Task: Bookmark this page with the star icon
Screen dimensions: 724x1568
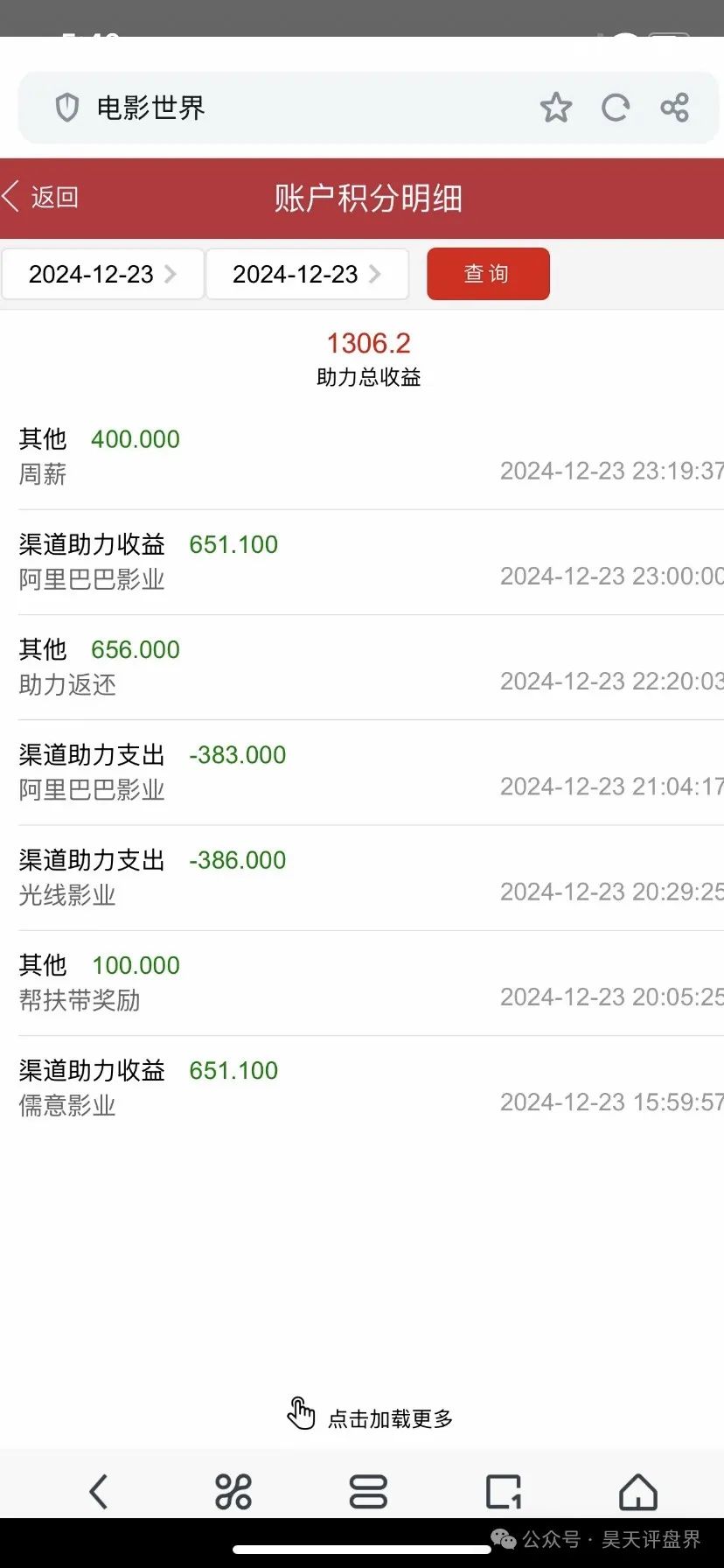Action: 555,108
